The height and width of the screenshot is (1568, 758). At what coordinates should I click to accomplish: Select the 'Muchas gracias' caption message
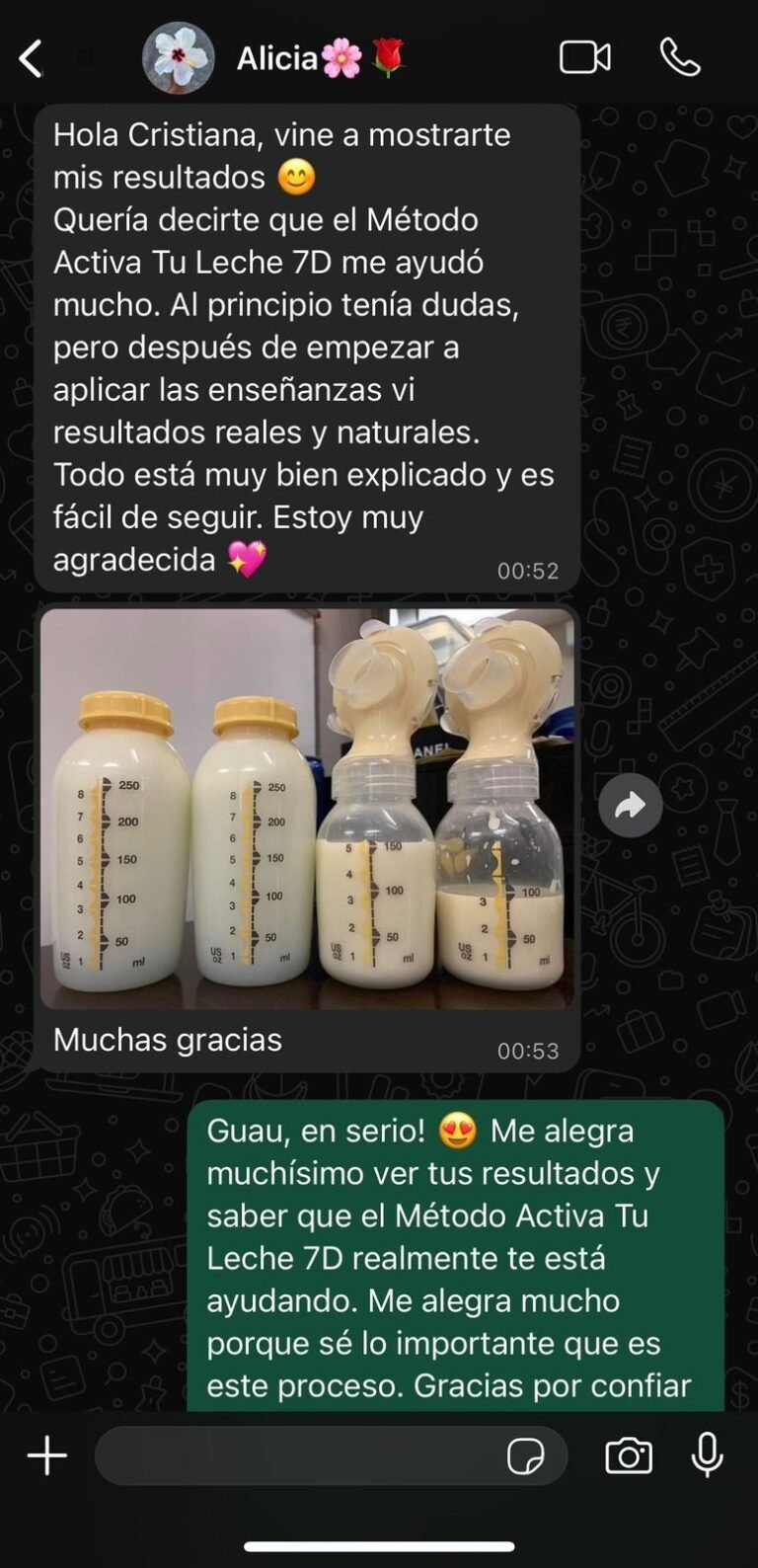point(170,1039)
